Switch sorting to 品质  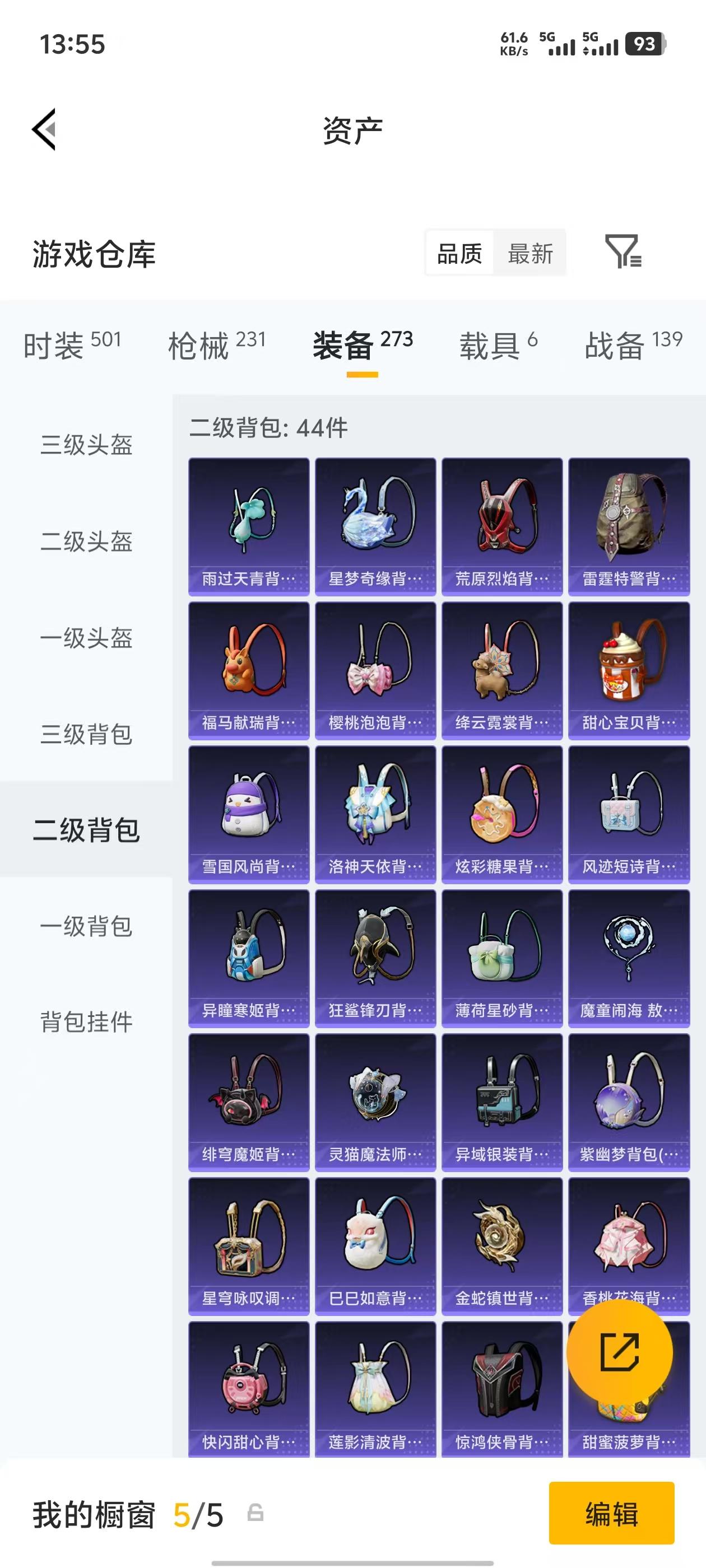[x=459, y=254]
